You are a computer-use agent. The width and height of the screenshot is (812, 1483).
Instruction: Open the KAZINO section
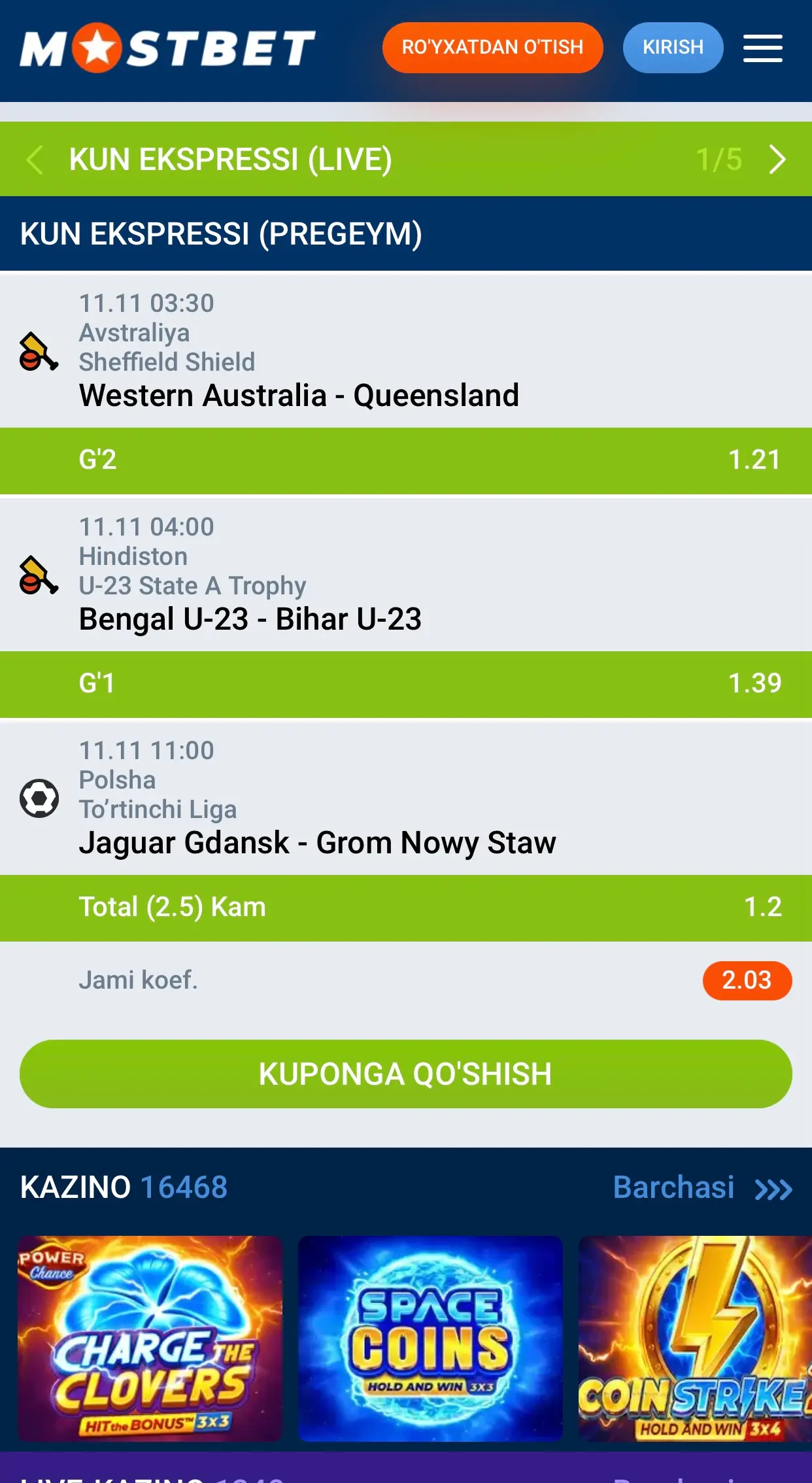point(75,1187)
